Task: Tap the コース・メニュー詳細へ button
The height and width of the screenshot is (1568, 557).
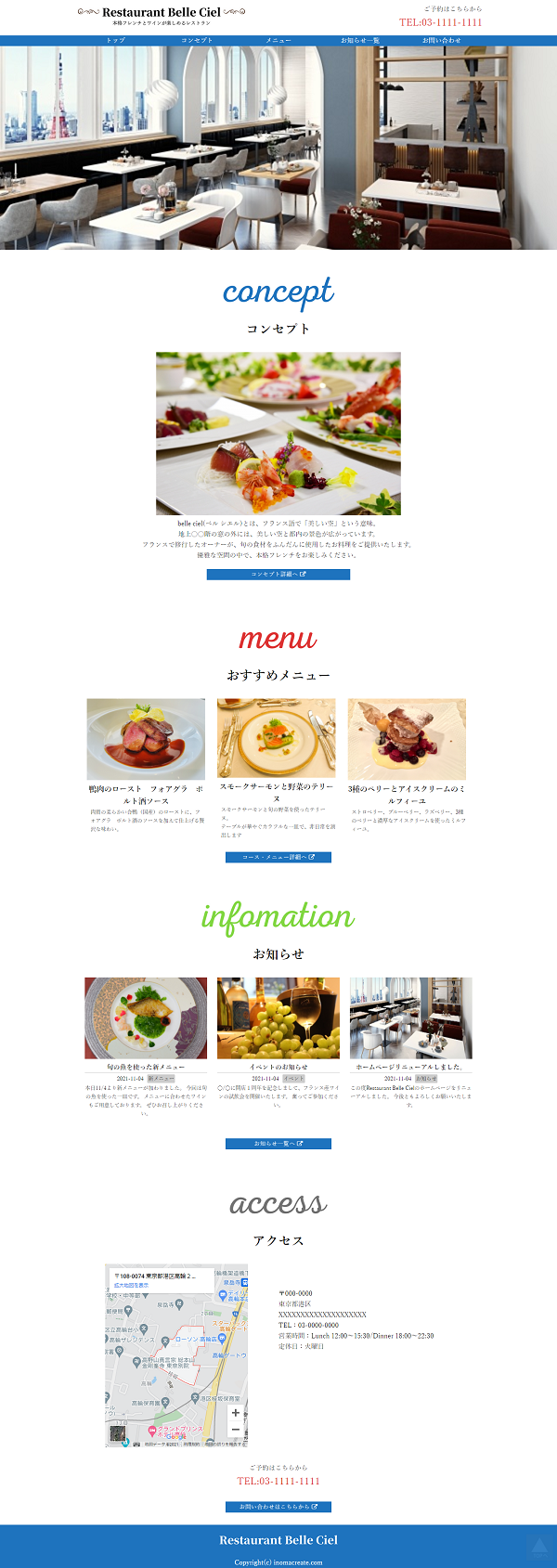Action: [x=278, y=857]
